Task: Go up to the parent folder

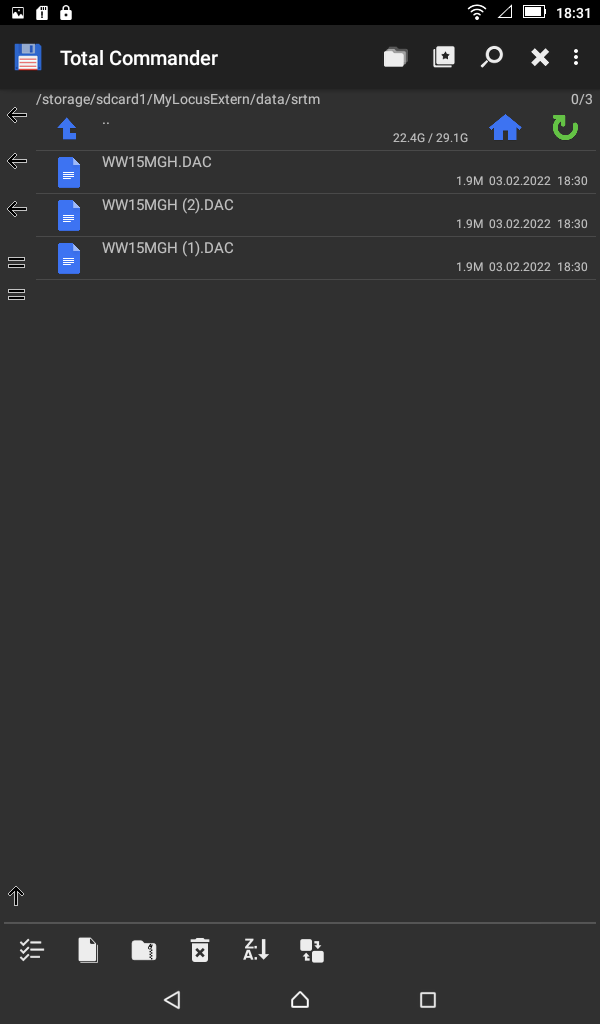Action: (68, 128)
